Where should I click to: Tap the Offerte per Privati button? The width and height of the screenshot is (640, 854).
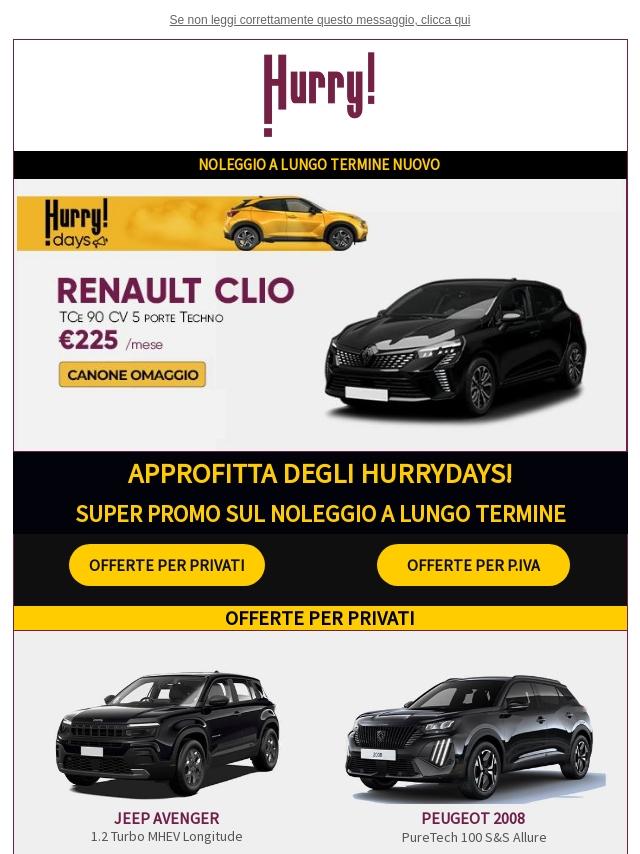coord(167,565)
